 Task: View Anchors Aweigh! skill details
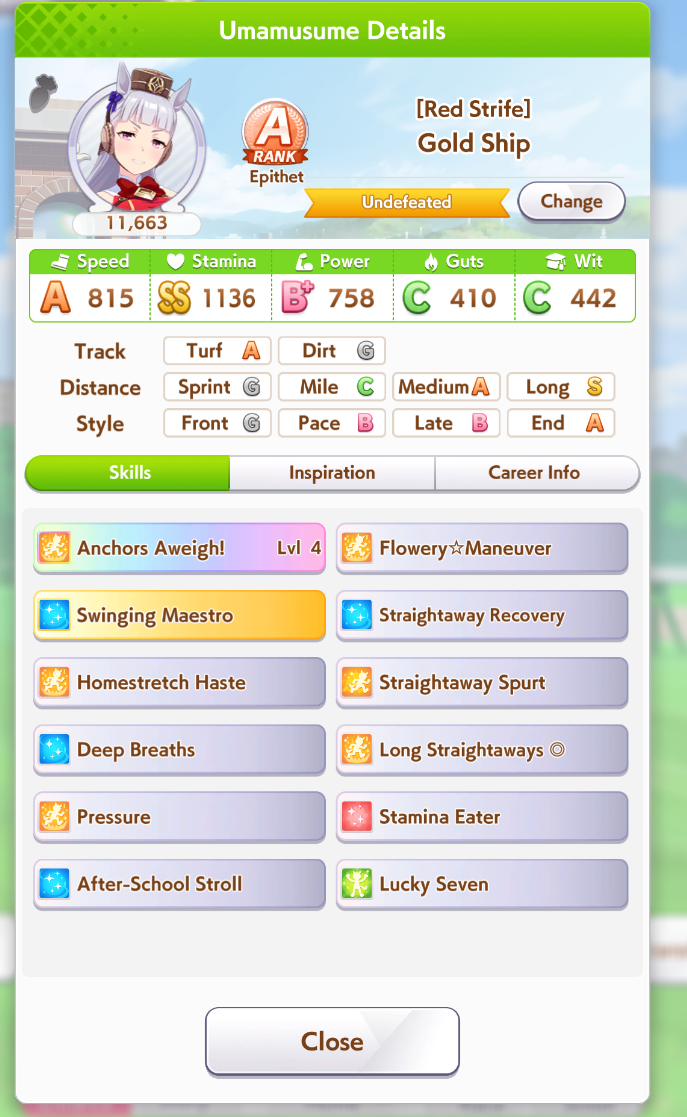(180, 548)
